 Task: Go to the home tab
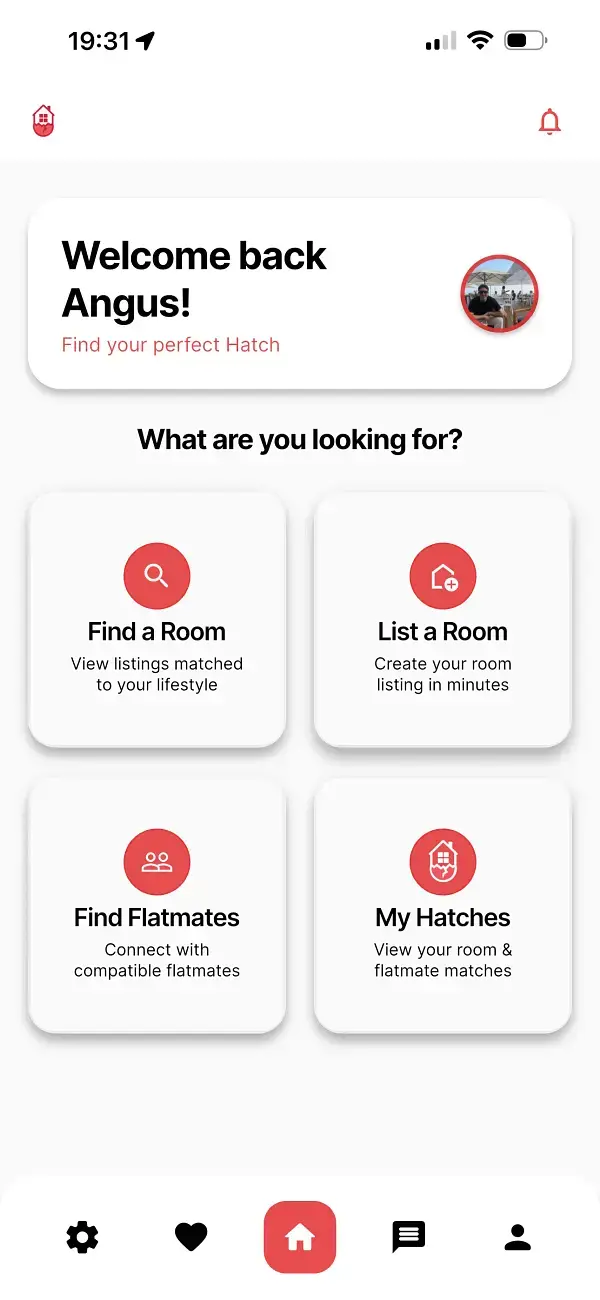(300, 1237)
